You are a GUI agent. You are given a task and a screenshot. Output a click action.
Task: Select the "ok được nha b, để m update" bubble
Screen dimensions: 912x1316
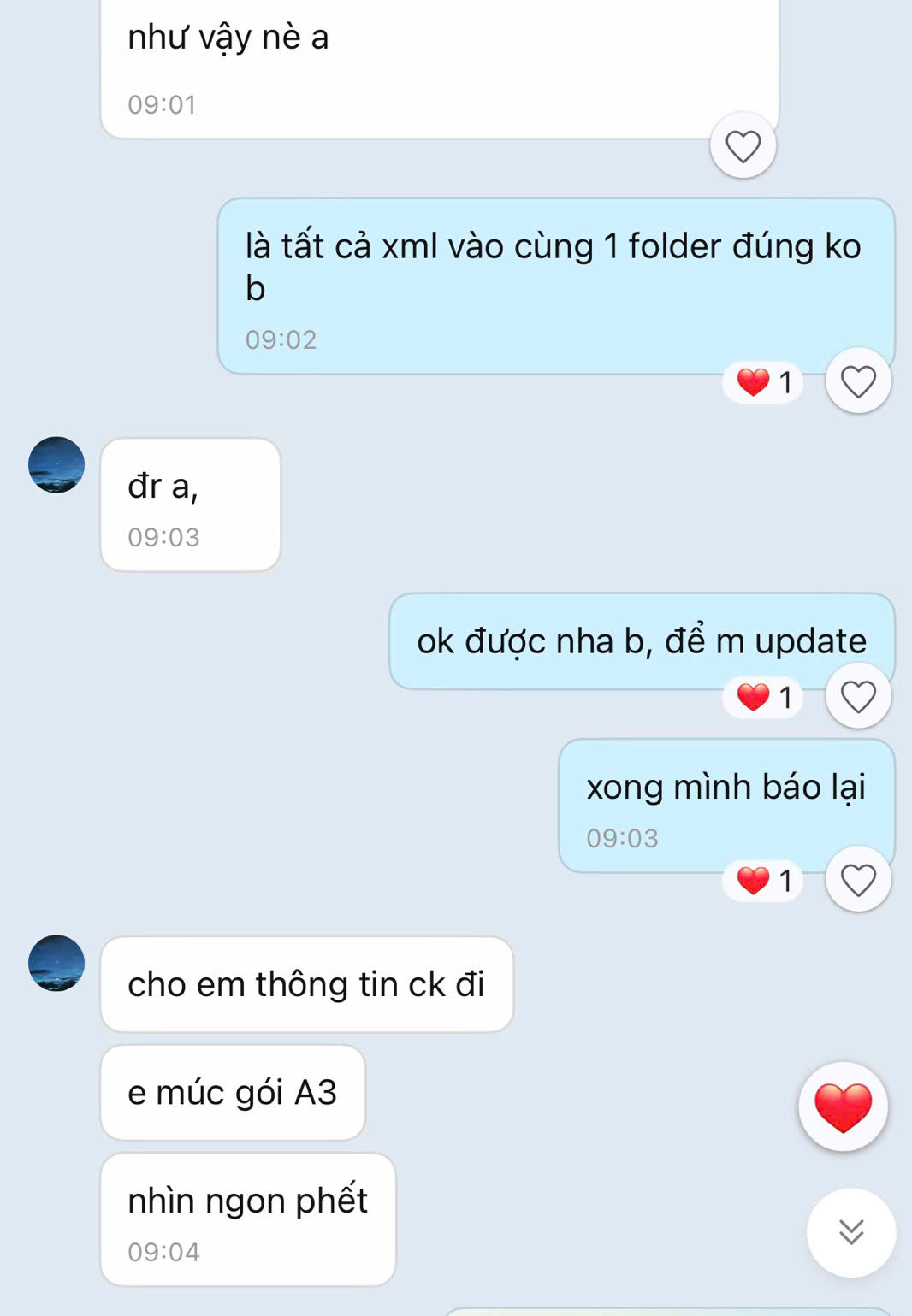[x=640, y=639]
